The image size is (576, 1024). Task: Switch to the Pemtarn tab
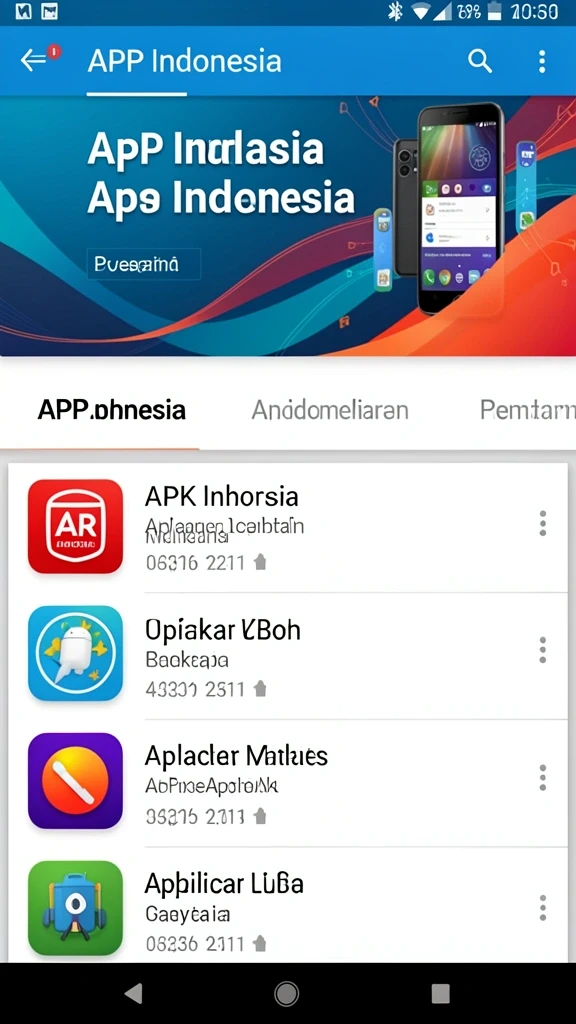click(528, 410)
